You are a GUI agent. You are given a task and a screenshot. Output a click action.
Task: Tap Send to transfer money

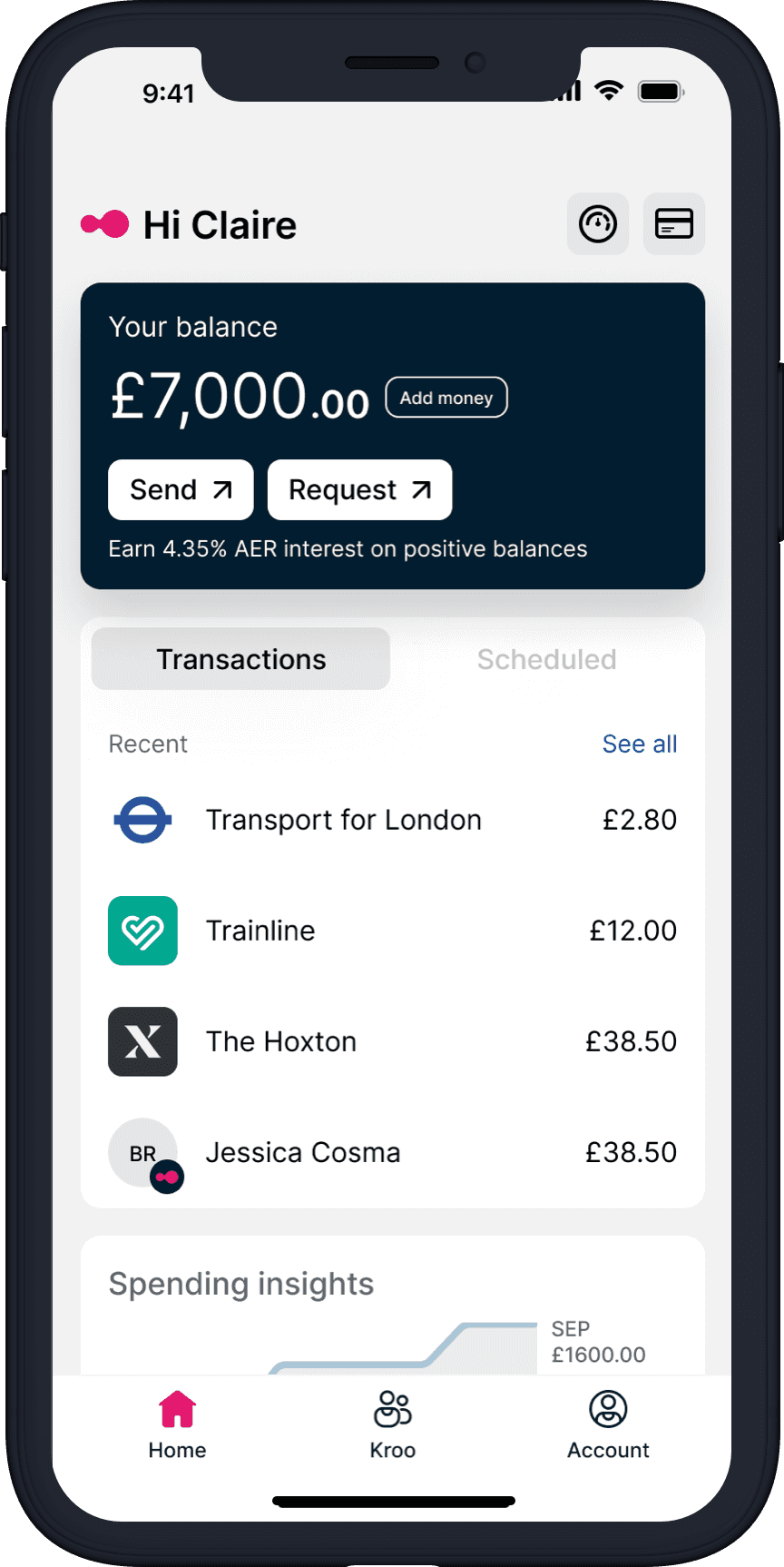(x=181, y=490)
